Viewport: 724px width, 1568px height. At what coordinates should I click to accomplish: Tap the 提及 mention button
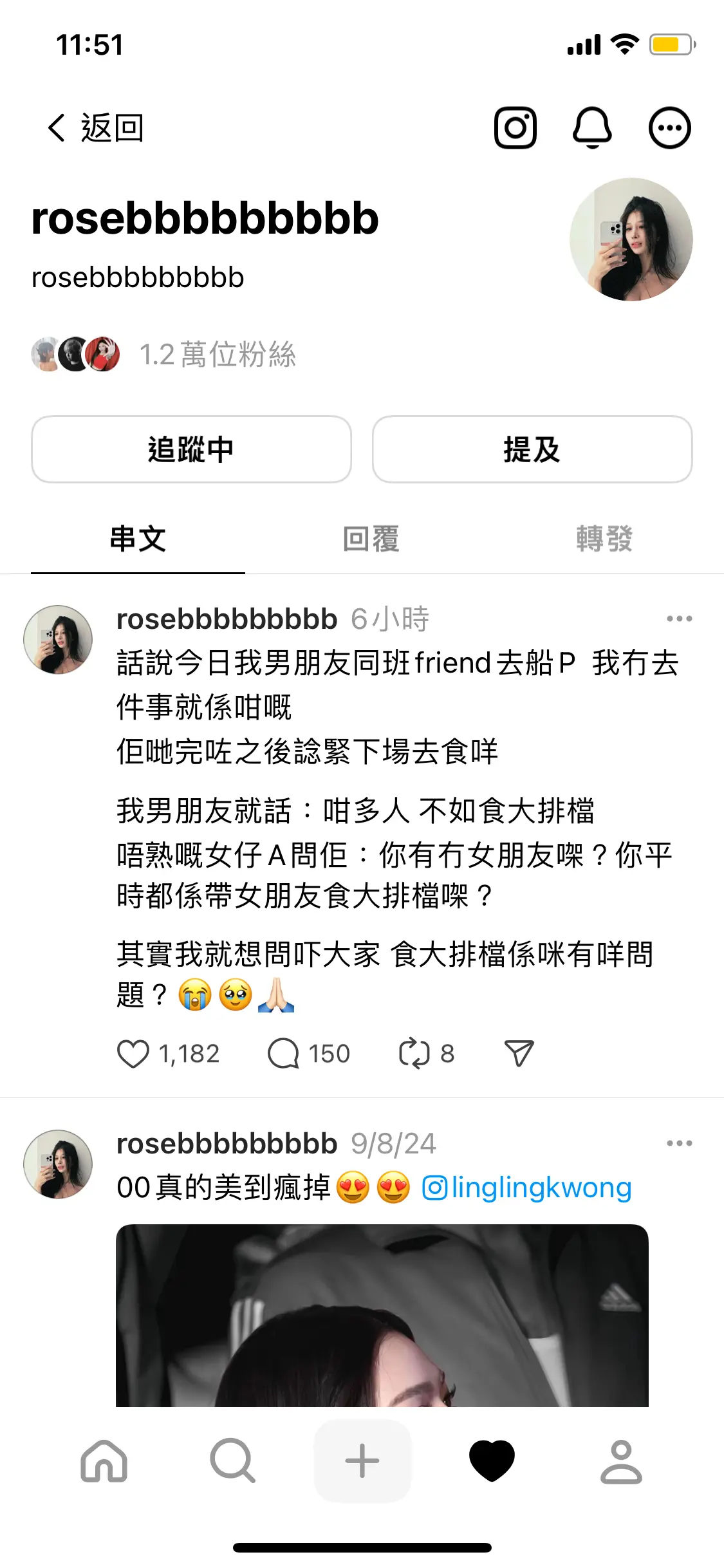click(532, 449)
